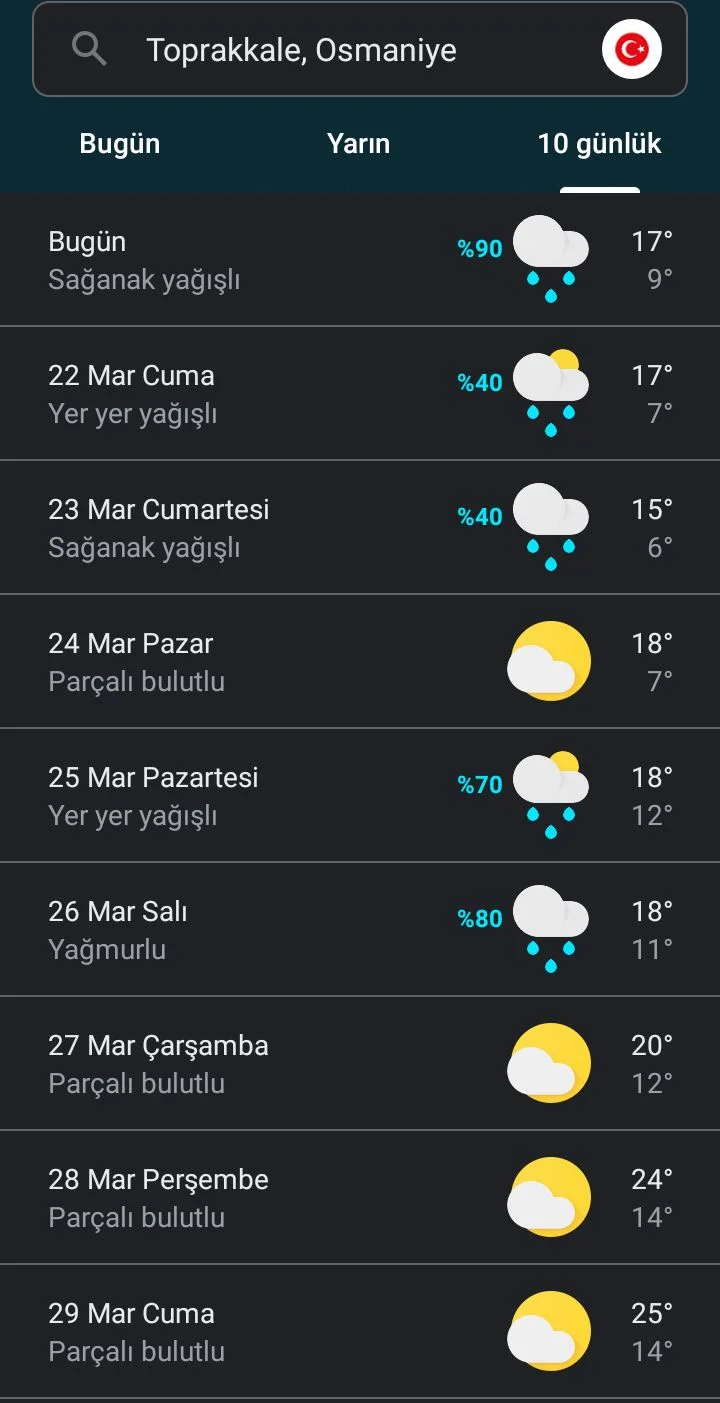Open the Turkish flag location icon
Viewport: 720px width, 1403px height.
632,48
